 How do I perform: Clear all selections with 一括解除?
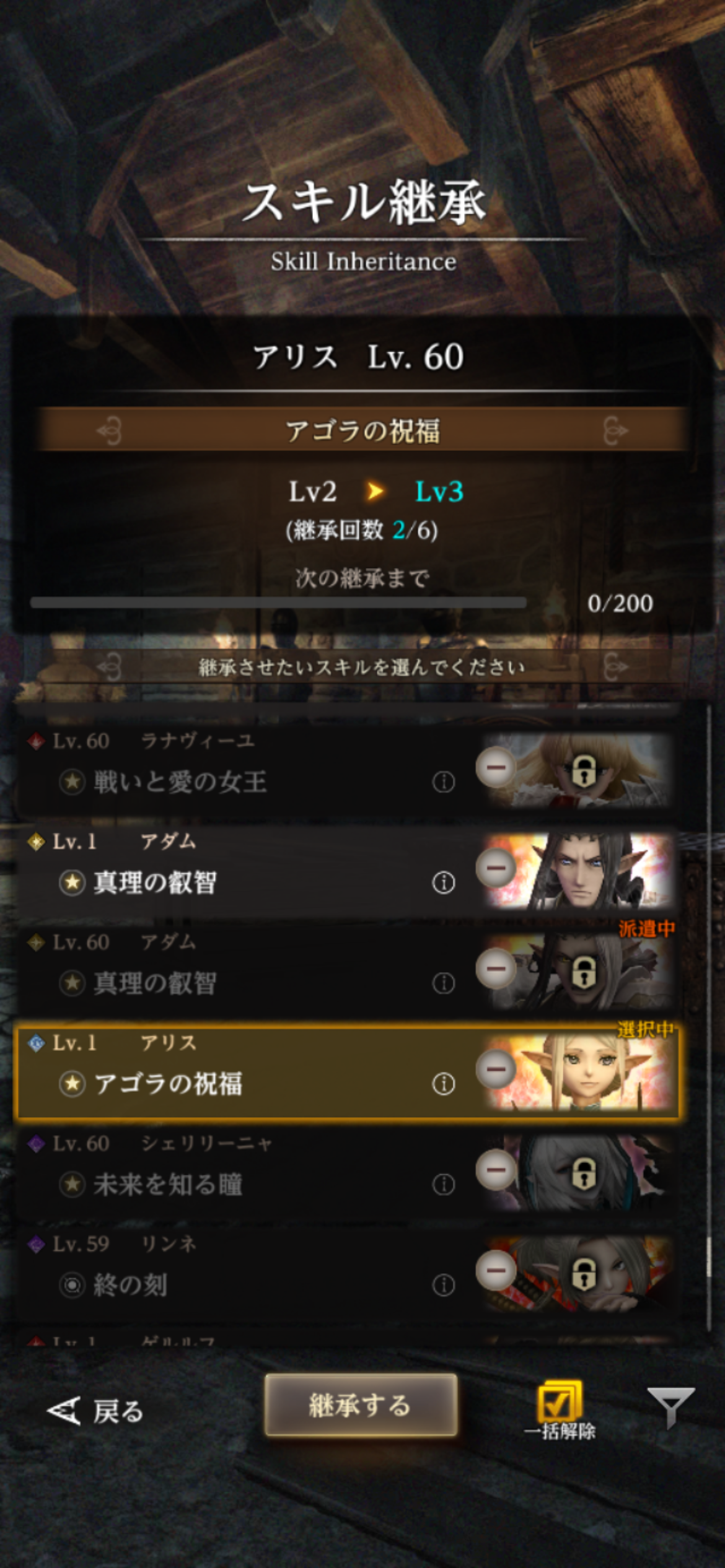pyautogui.click(x=560, y=1411)
